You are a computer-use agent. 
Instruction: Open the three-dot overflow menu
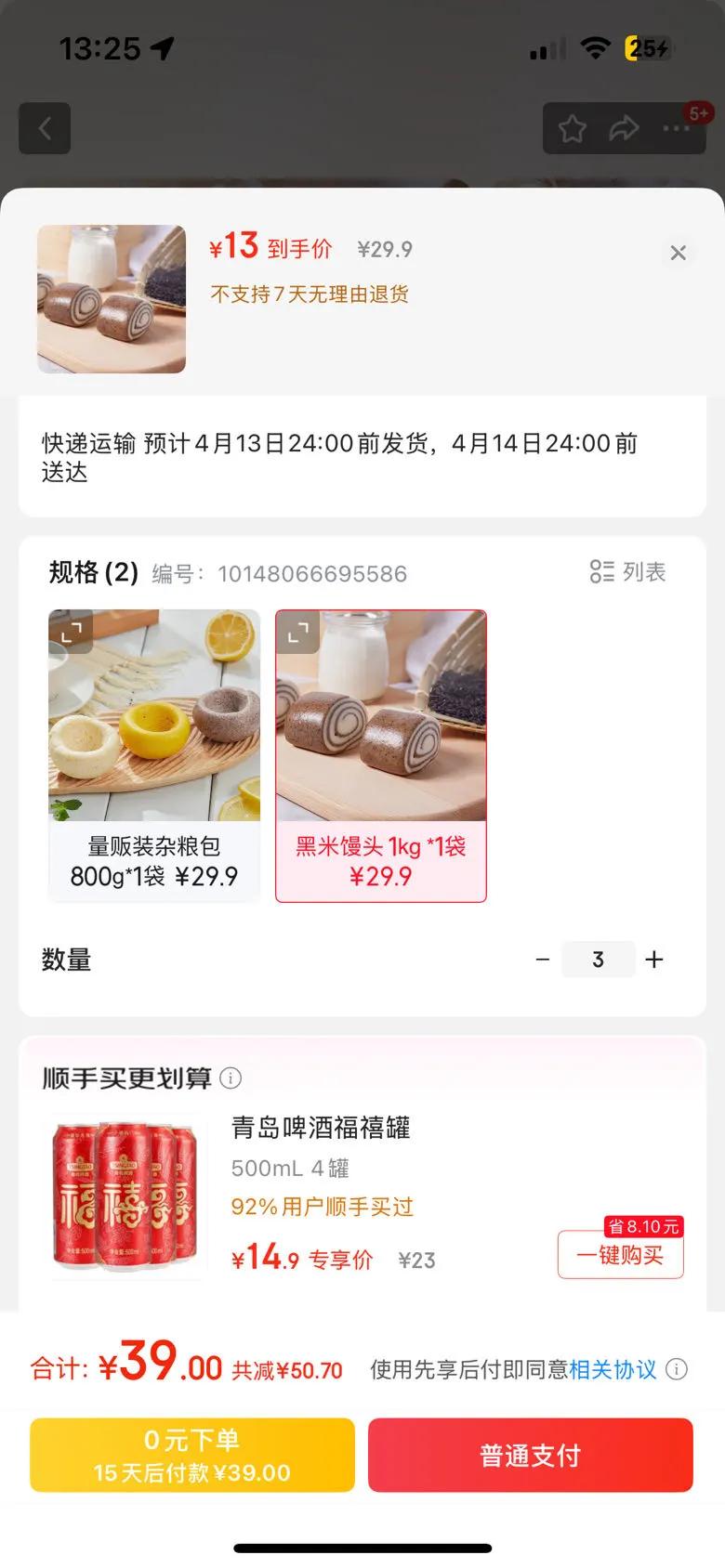676,128
